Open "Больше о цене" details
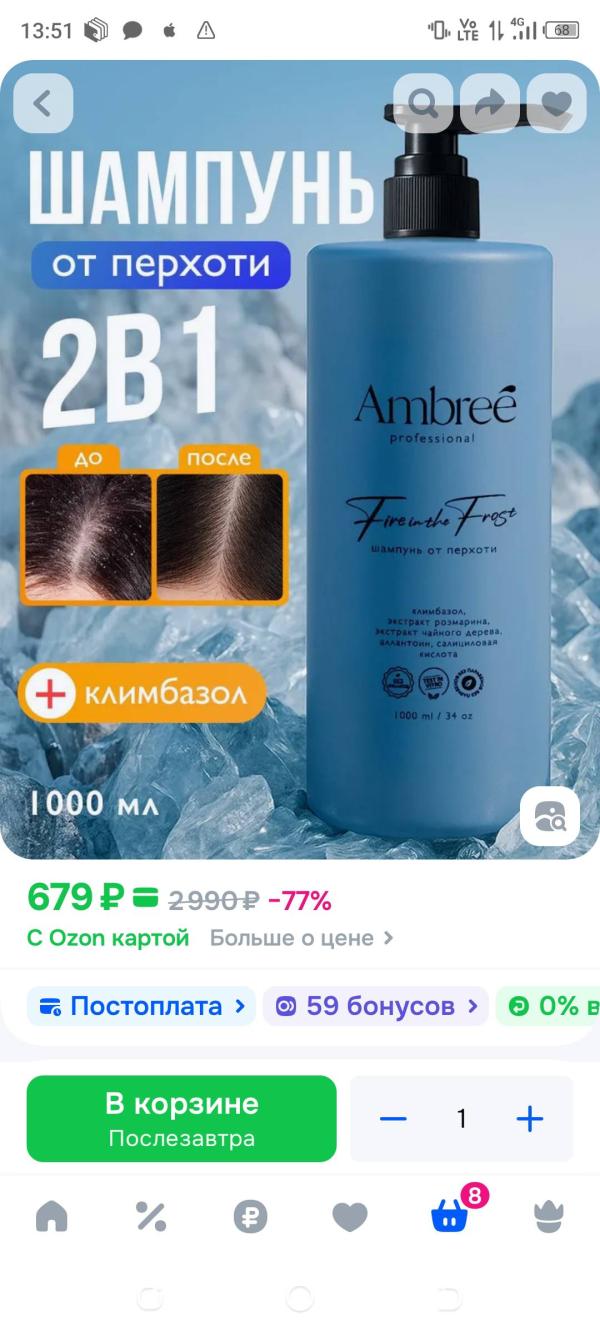This screenshot has height=1337, width=600. pos(301,938)
